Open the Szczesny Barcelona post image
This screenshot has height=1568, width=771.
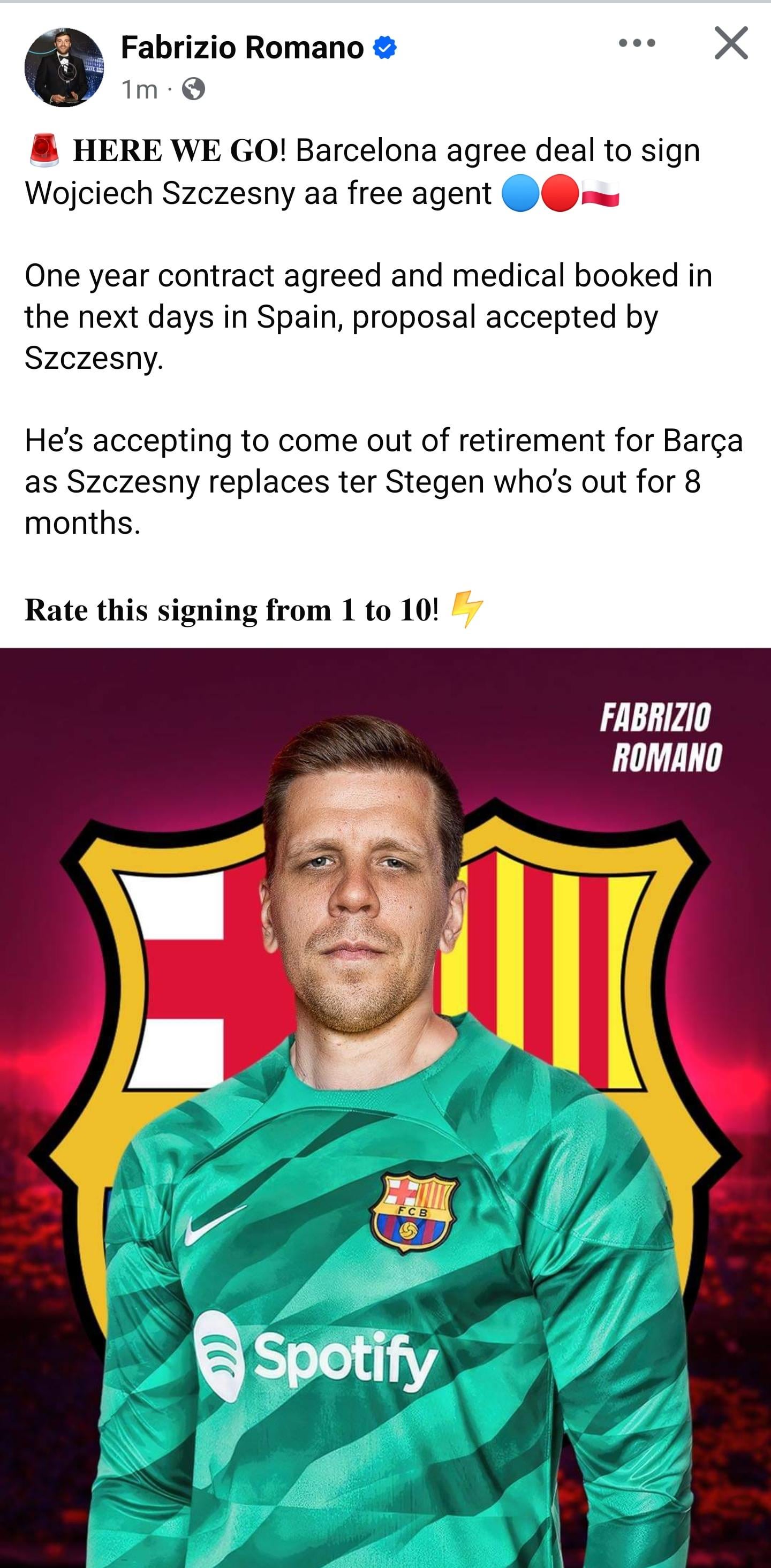(x=385, y=1108)
